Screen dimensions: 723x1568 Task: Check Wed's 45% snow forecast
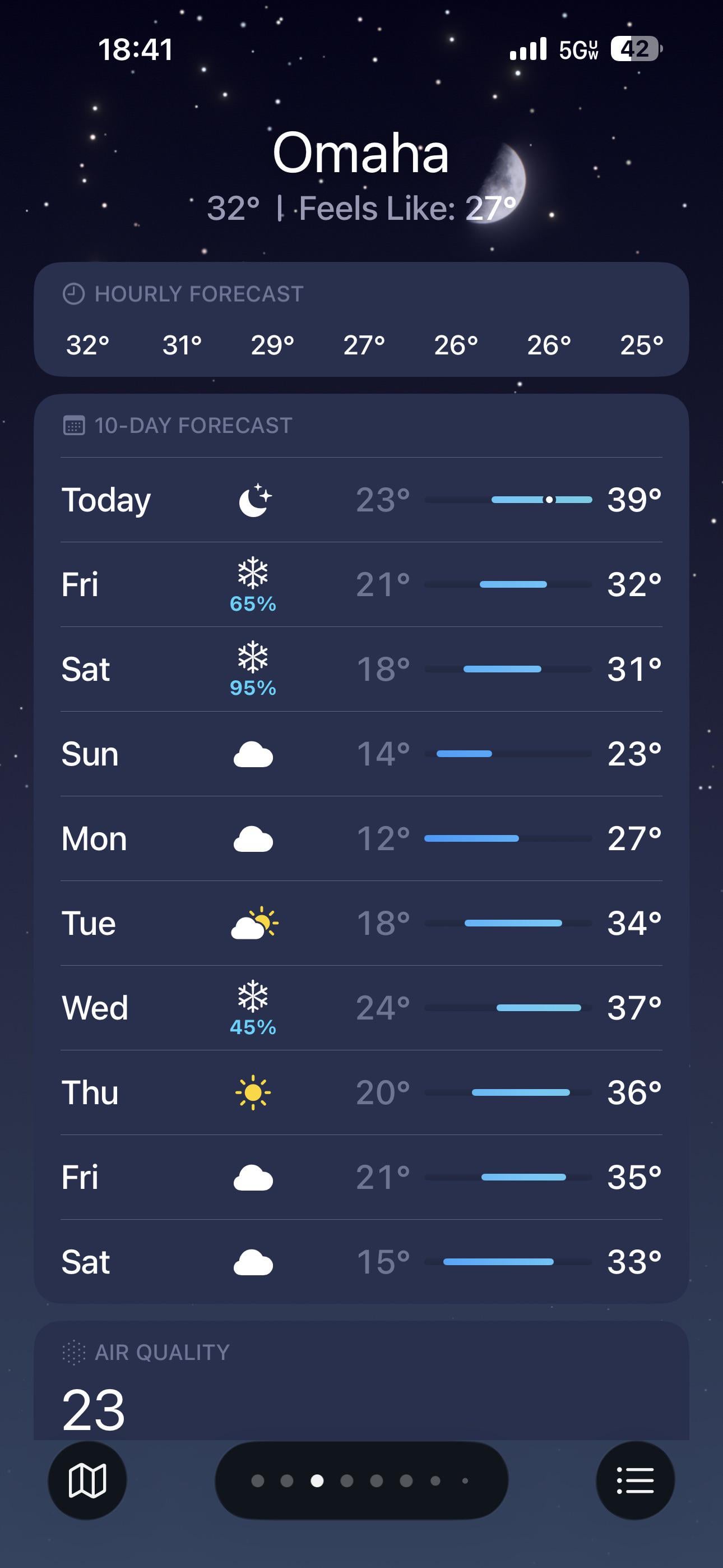pyautogui.click(x=361, y=1008)
